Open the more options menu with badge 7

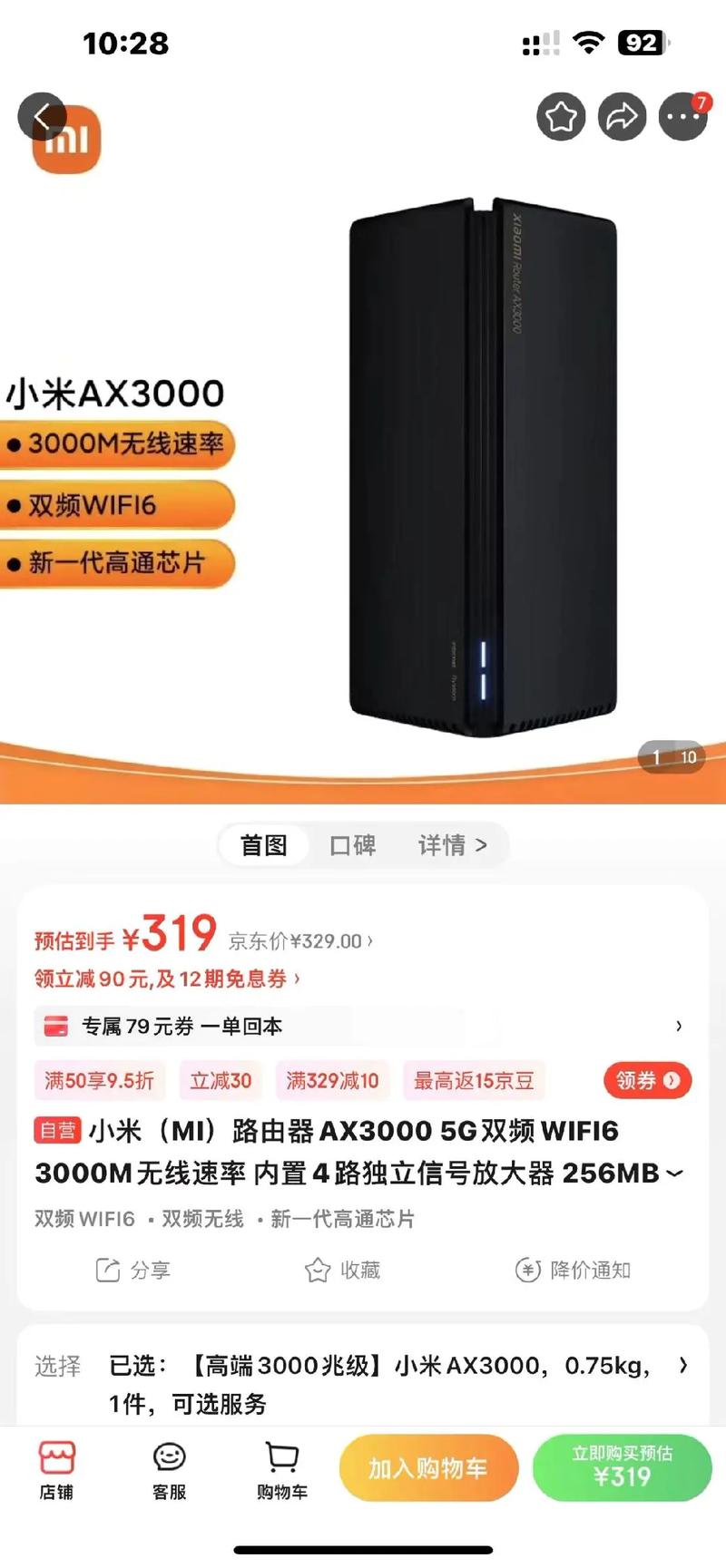[682, 116]
